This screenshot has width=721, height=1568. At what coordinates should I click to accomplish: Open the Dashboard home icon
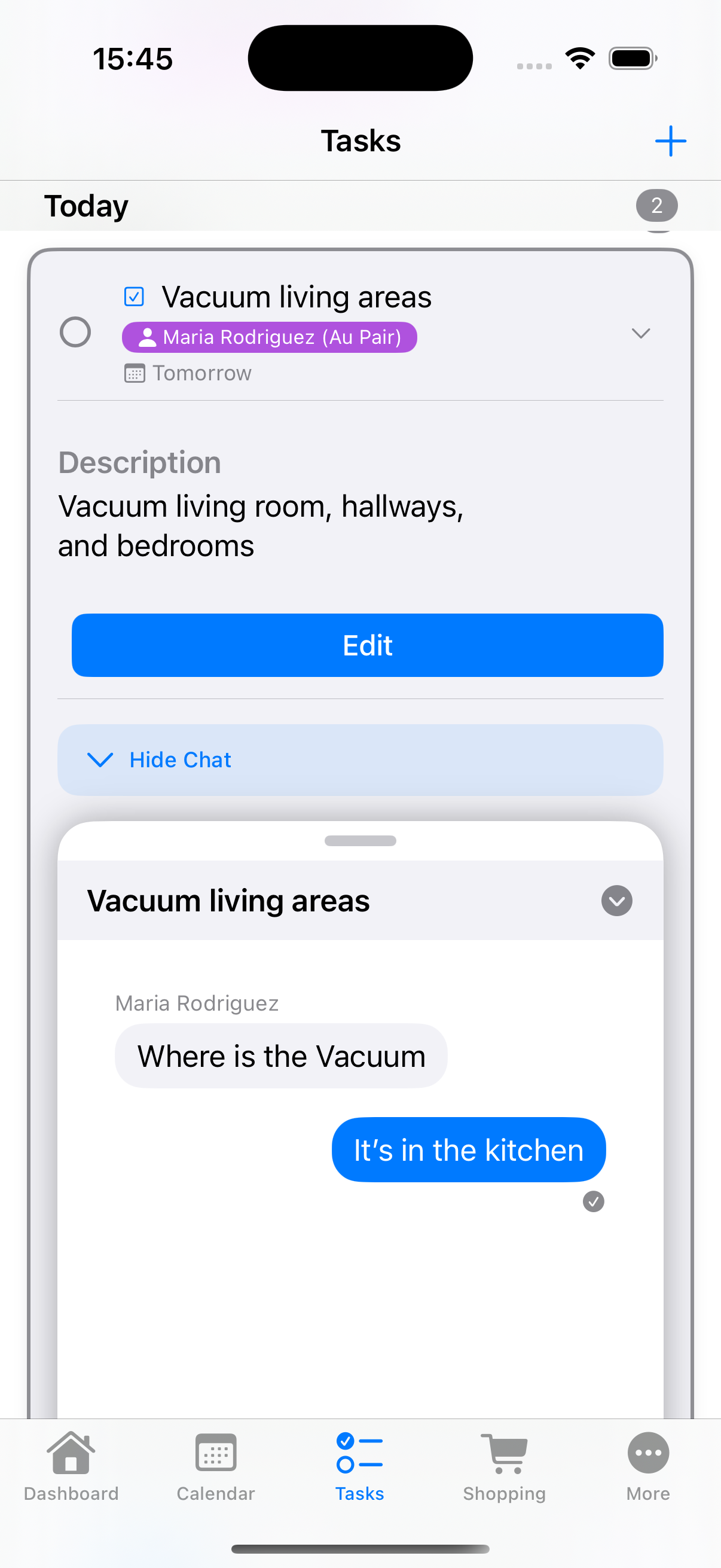70,1454
